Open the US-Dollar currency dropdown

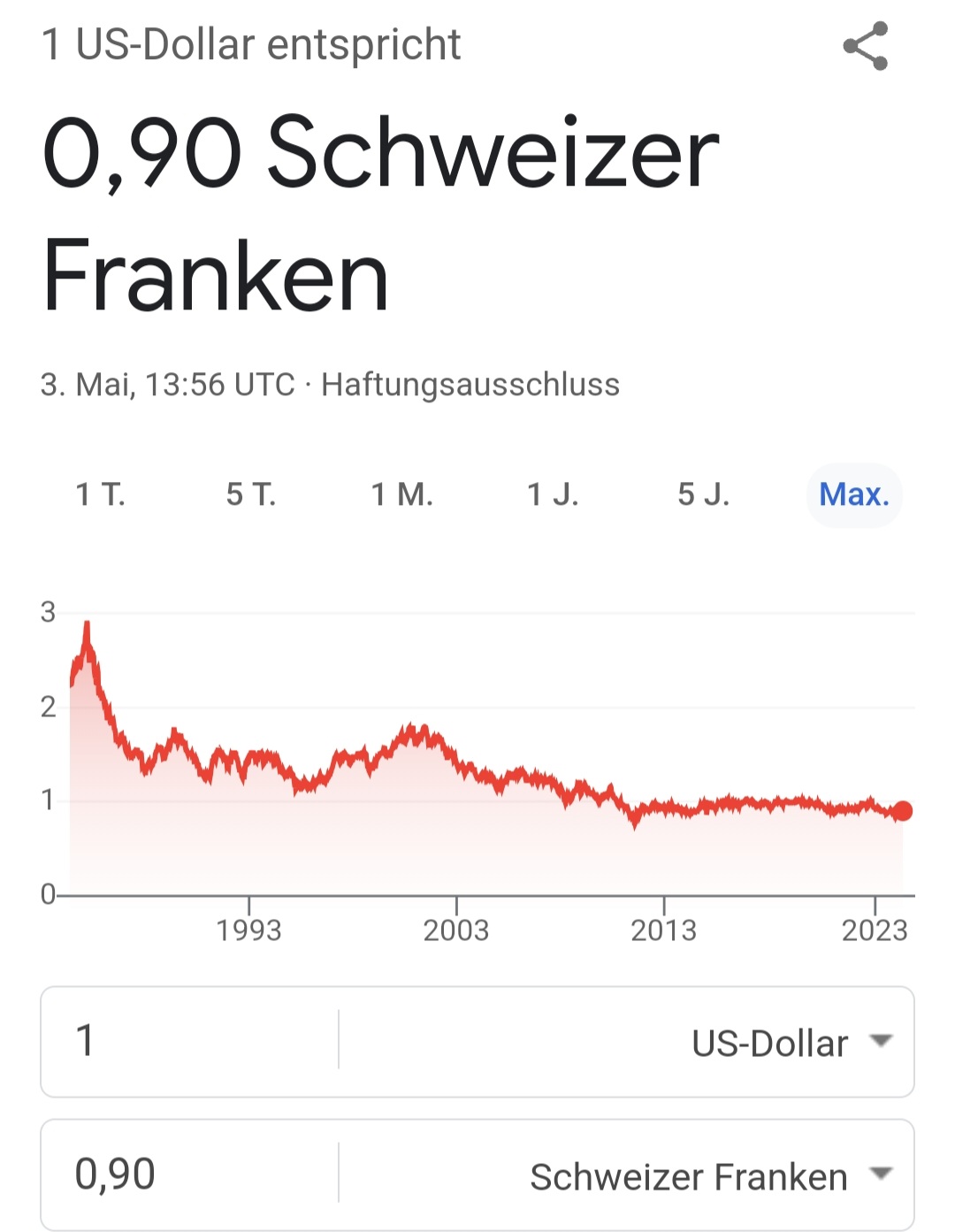coord(769,1043)
